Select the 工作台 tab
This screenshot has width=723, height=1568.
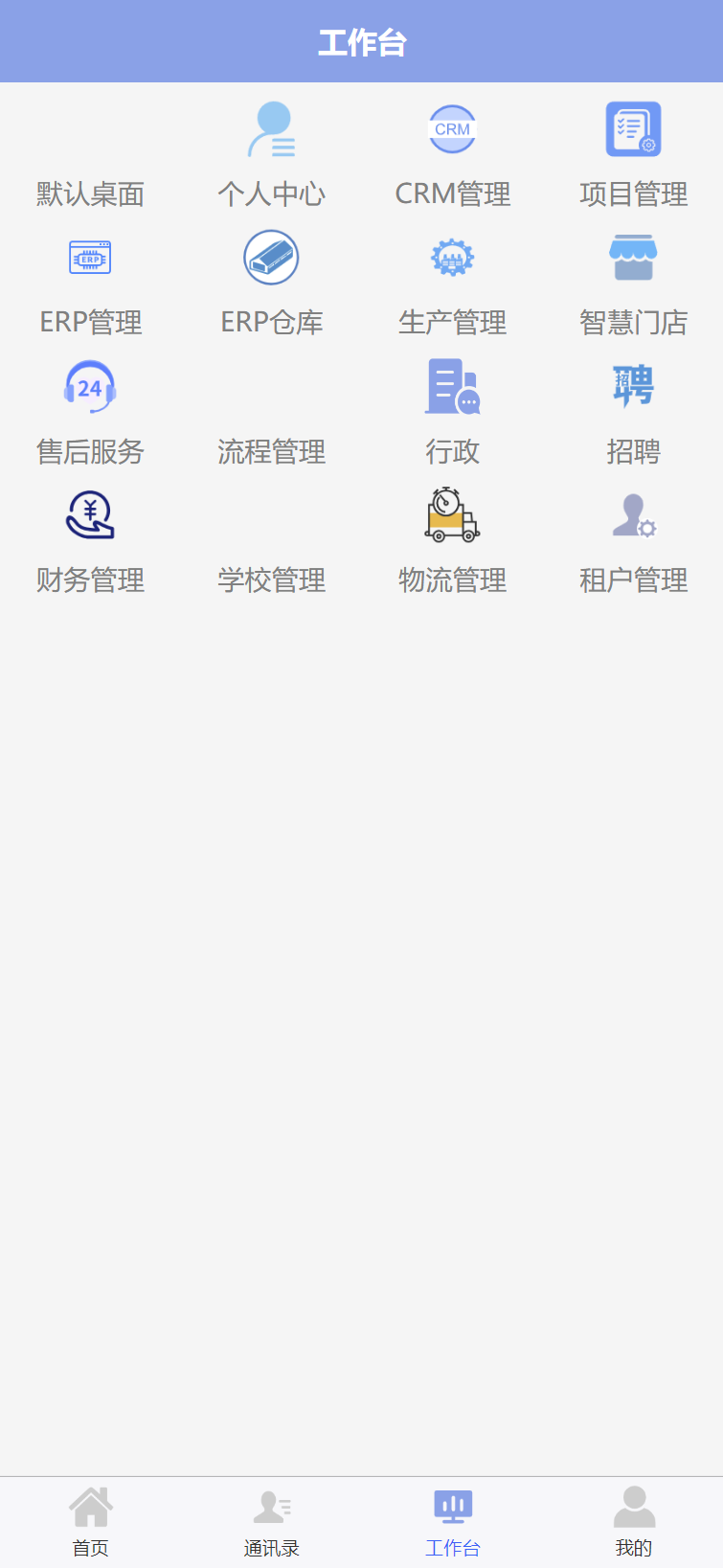point(452,1522)
